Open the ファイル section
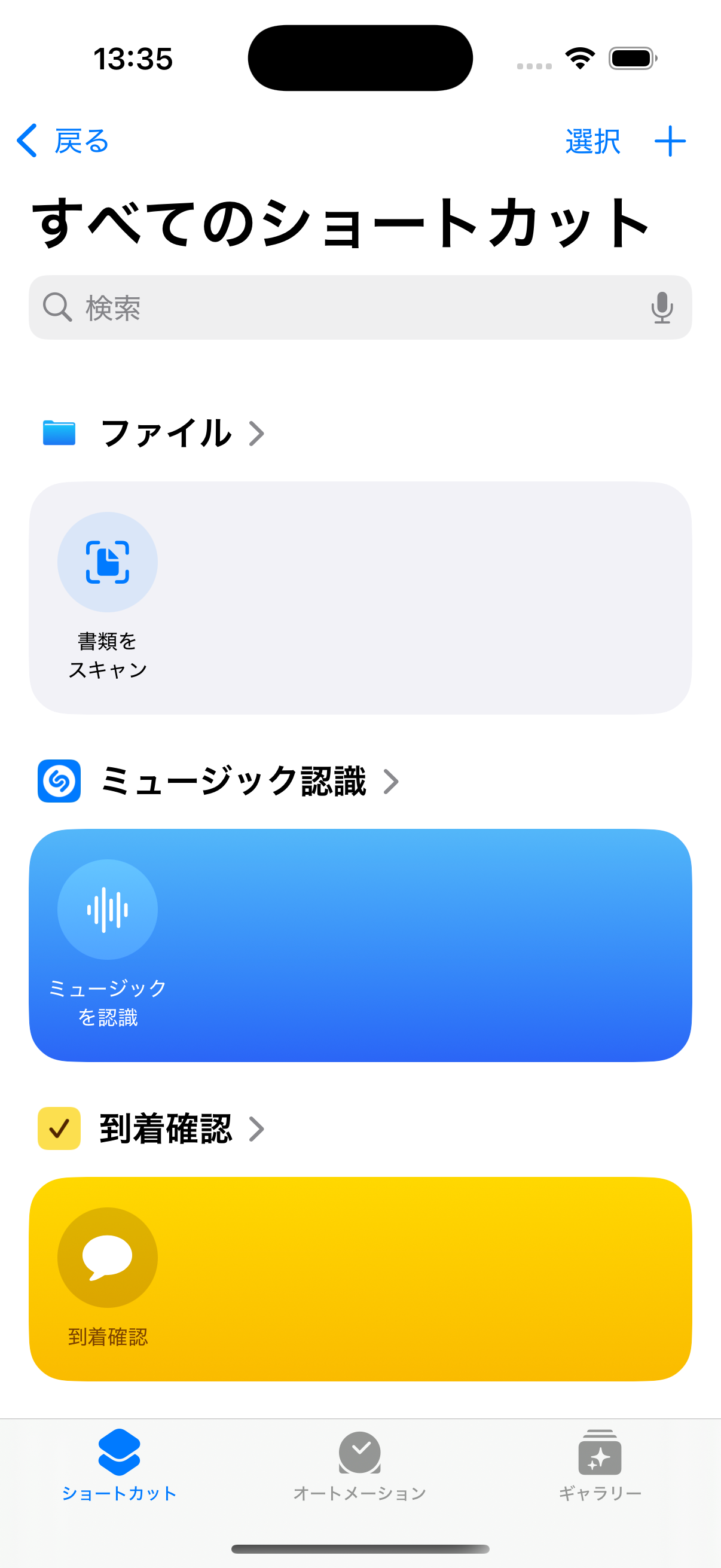 166,434
